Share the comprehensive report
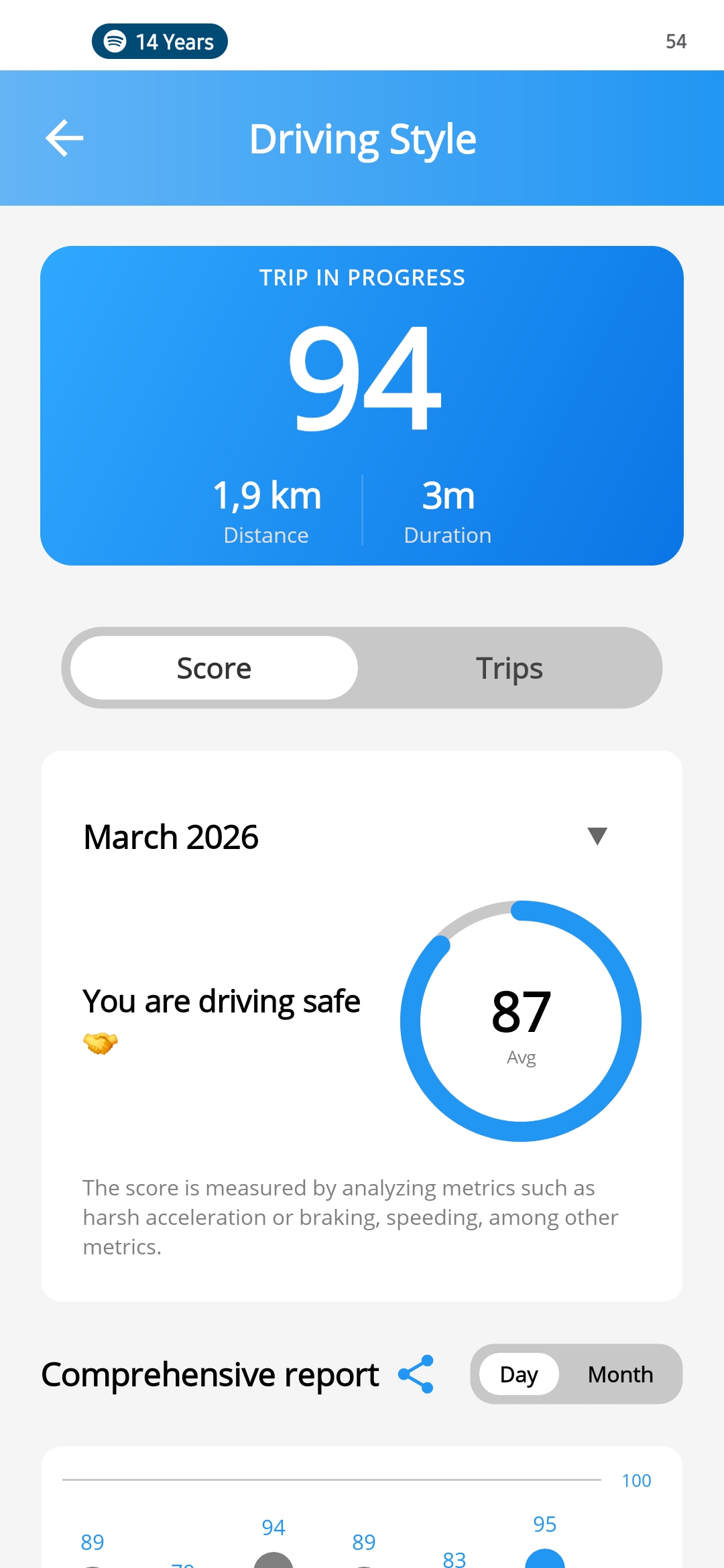This screenshot has height=1568, width=724. (416, 1374)
